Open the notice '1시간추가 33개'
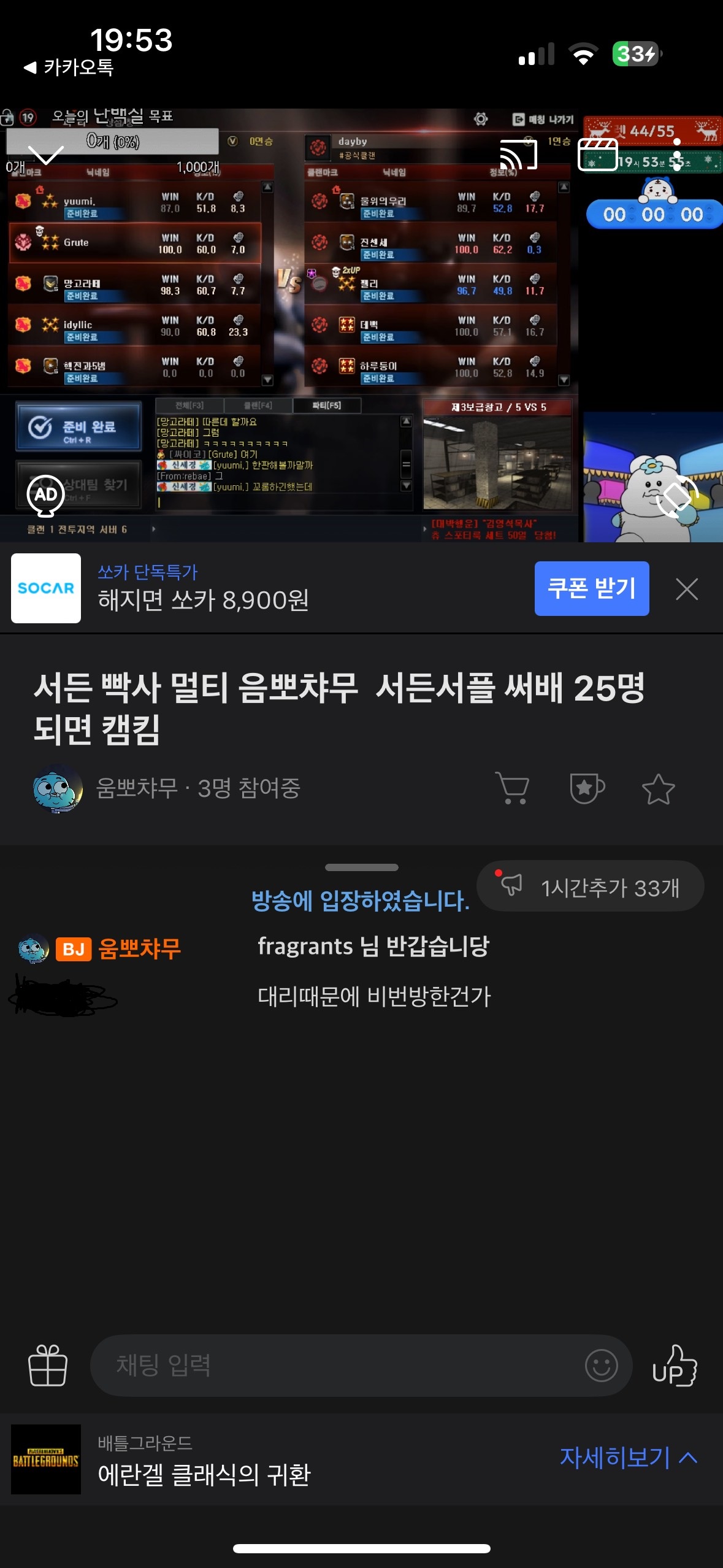The image size is (723, 1568). (590, 886)
